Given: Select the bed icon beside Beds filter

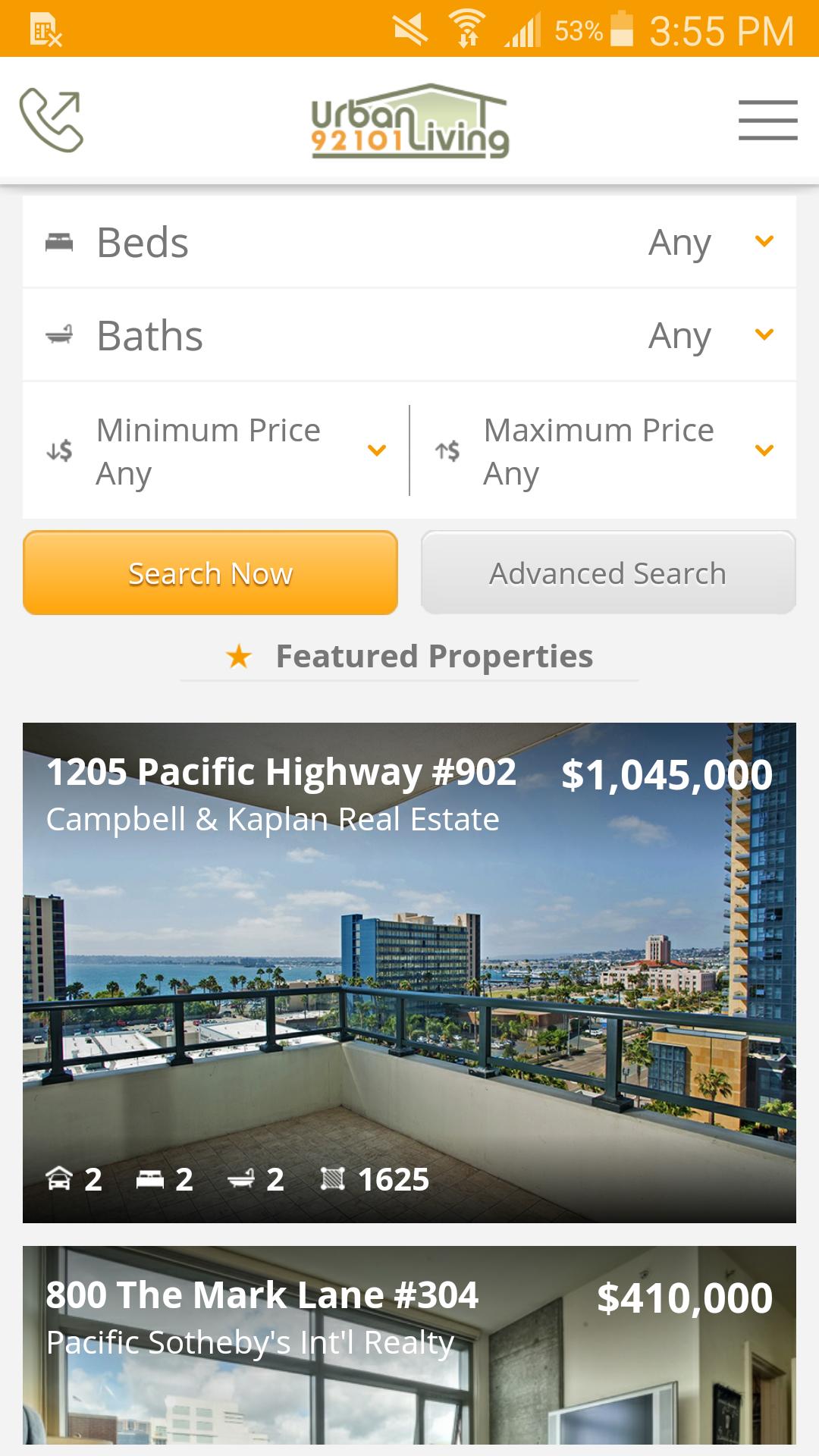Looking at the screenshot, I should (x=61, y=241).
